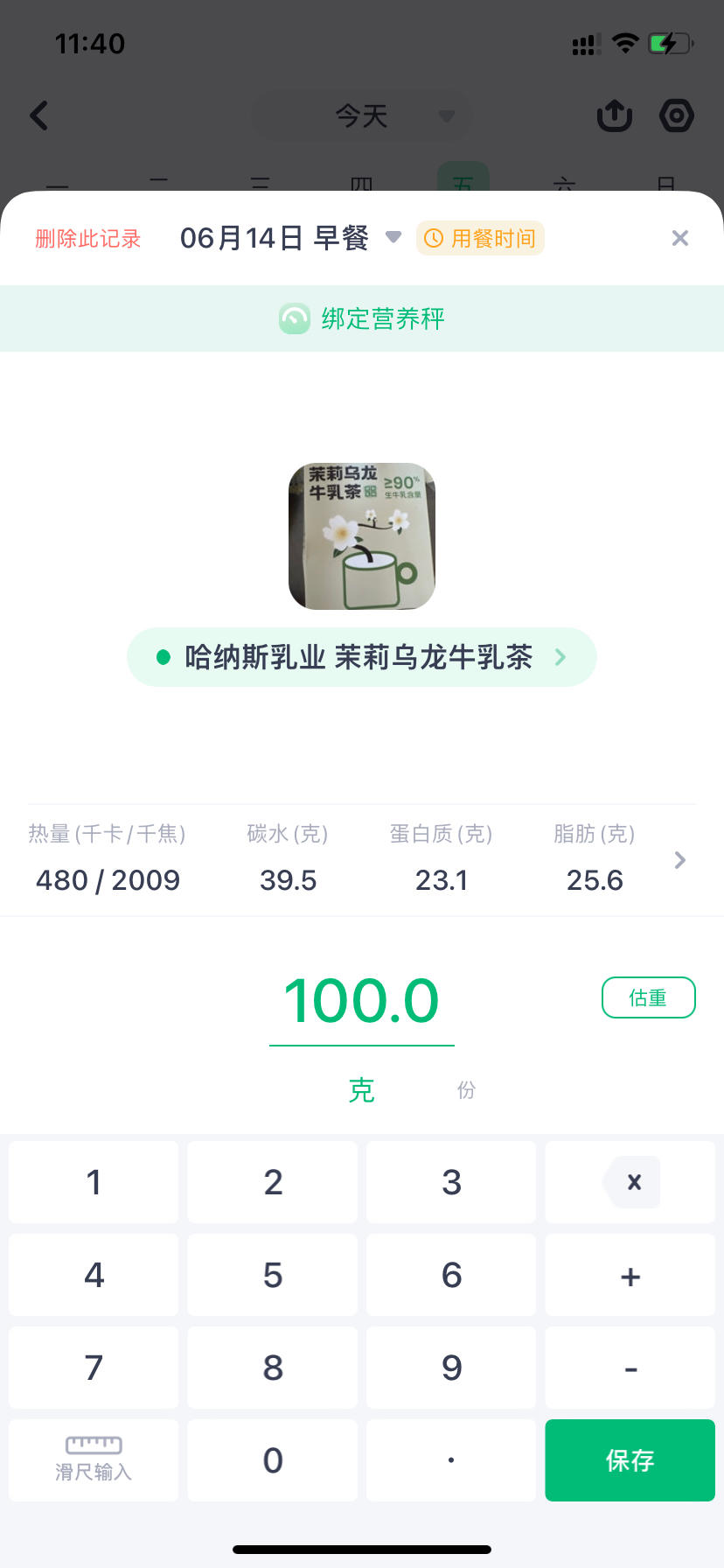724x1568 pixels.
Task: Open 哈纳斯乳业 茉莉乌龙牛乳茶 food details
Action: pyautogui.click(x=362, y=657)
